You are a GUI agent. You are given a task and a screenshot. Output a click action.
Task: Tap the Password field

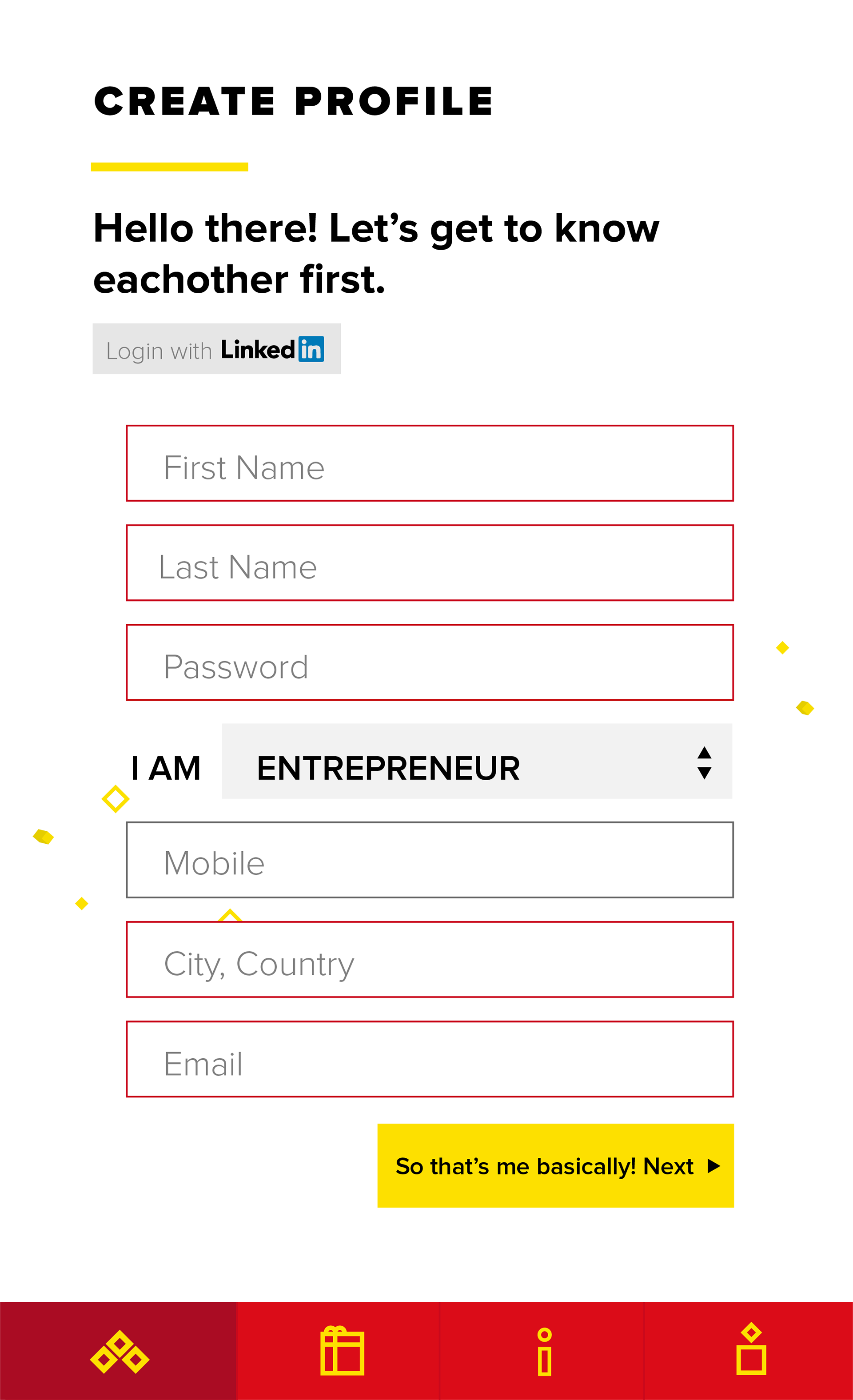430,662
